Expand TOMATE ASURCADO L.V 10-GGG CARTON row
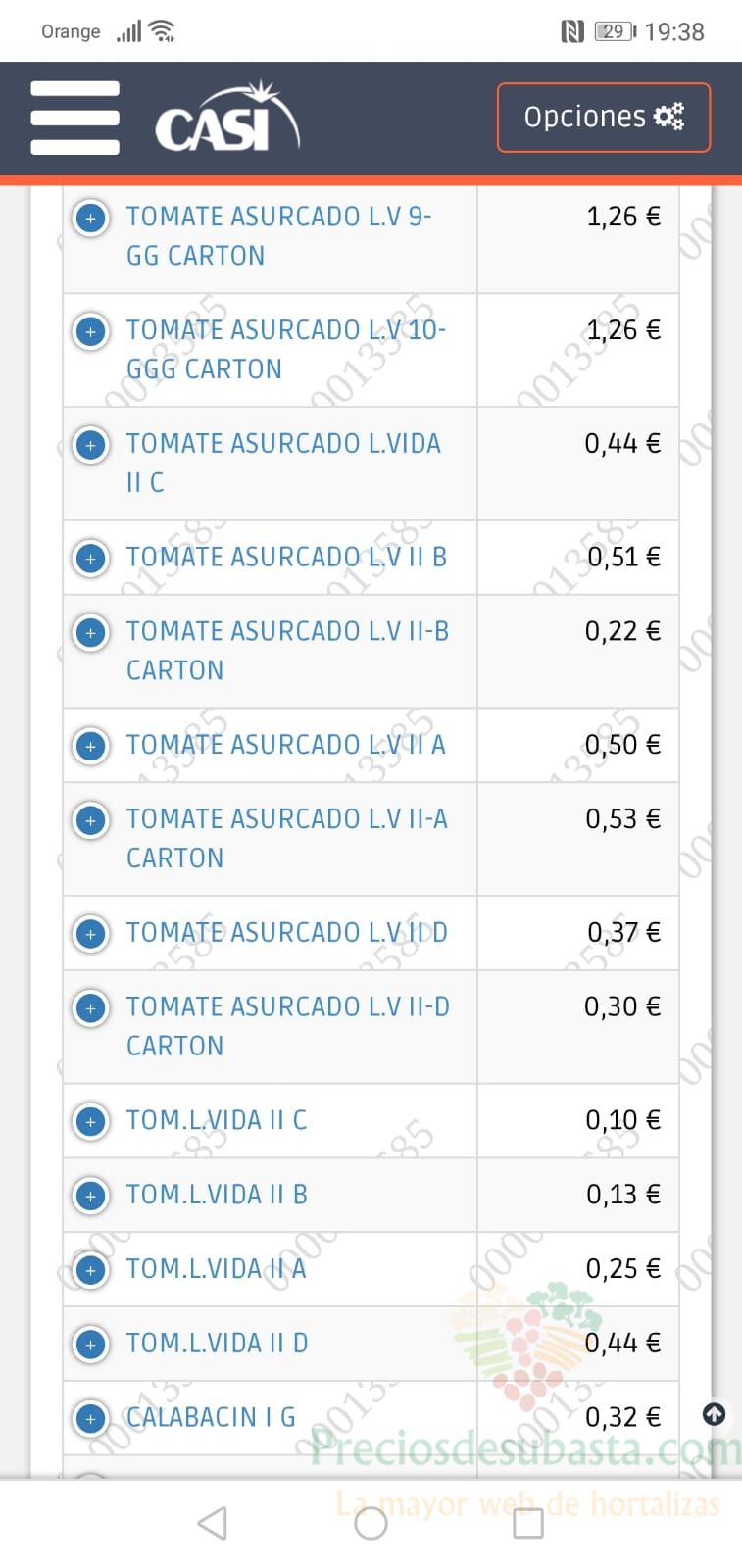The height and width of the screenshot is (1568, 742). tap(91, 331)
